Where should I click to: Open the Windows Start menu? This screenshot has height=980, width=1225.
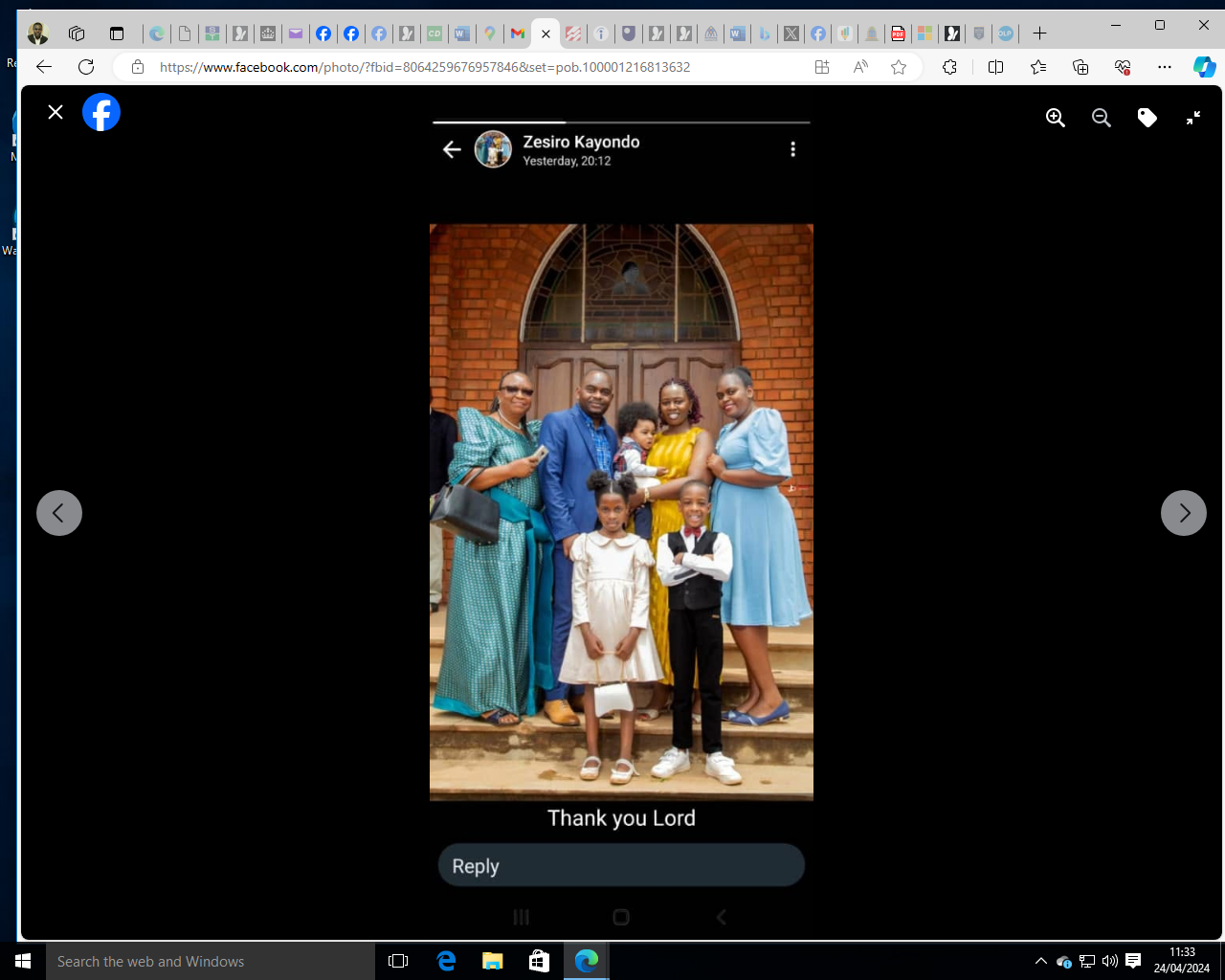click(23, 961)
